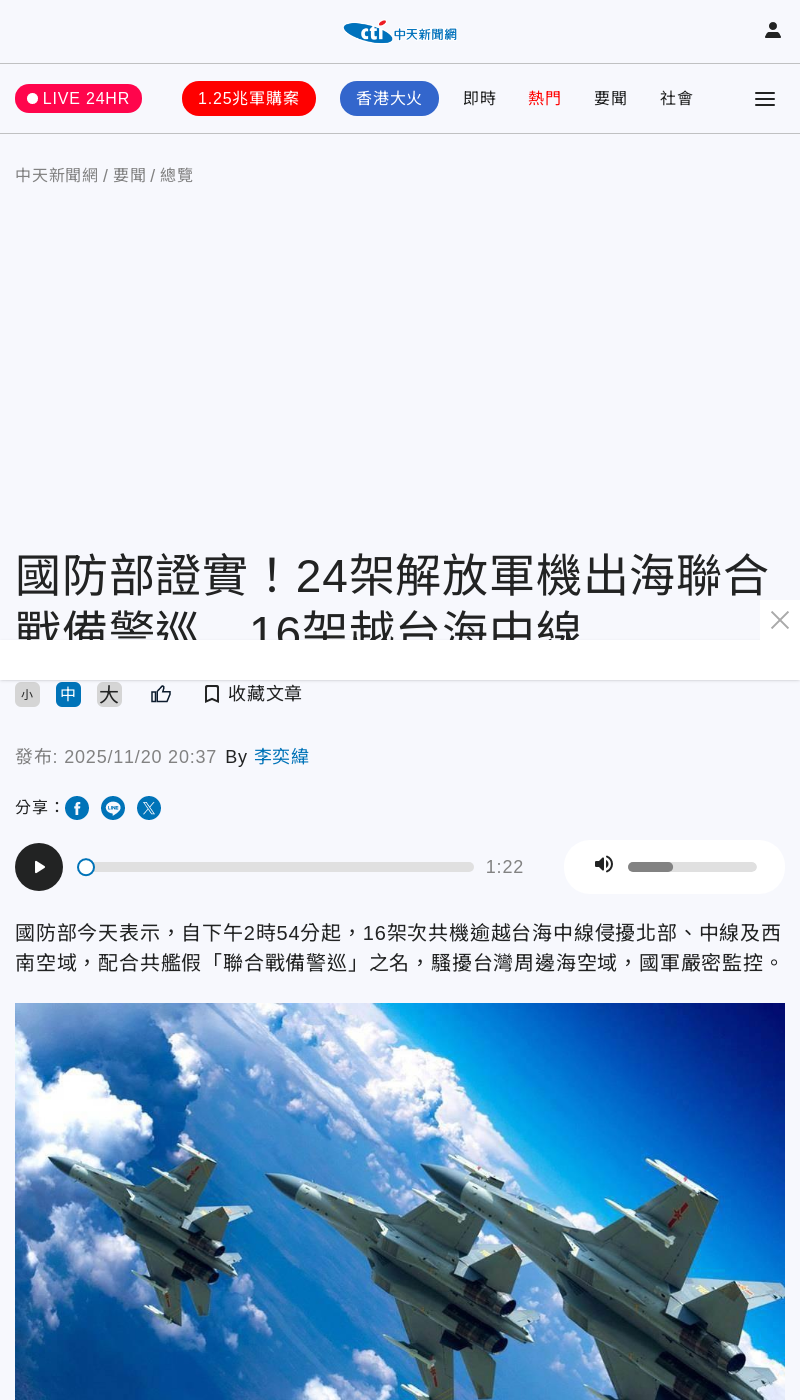Watch the LIVE 24HR stream

[x=78, y=99]
